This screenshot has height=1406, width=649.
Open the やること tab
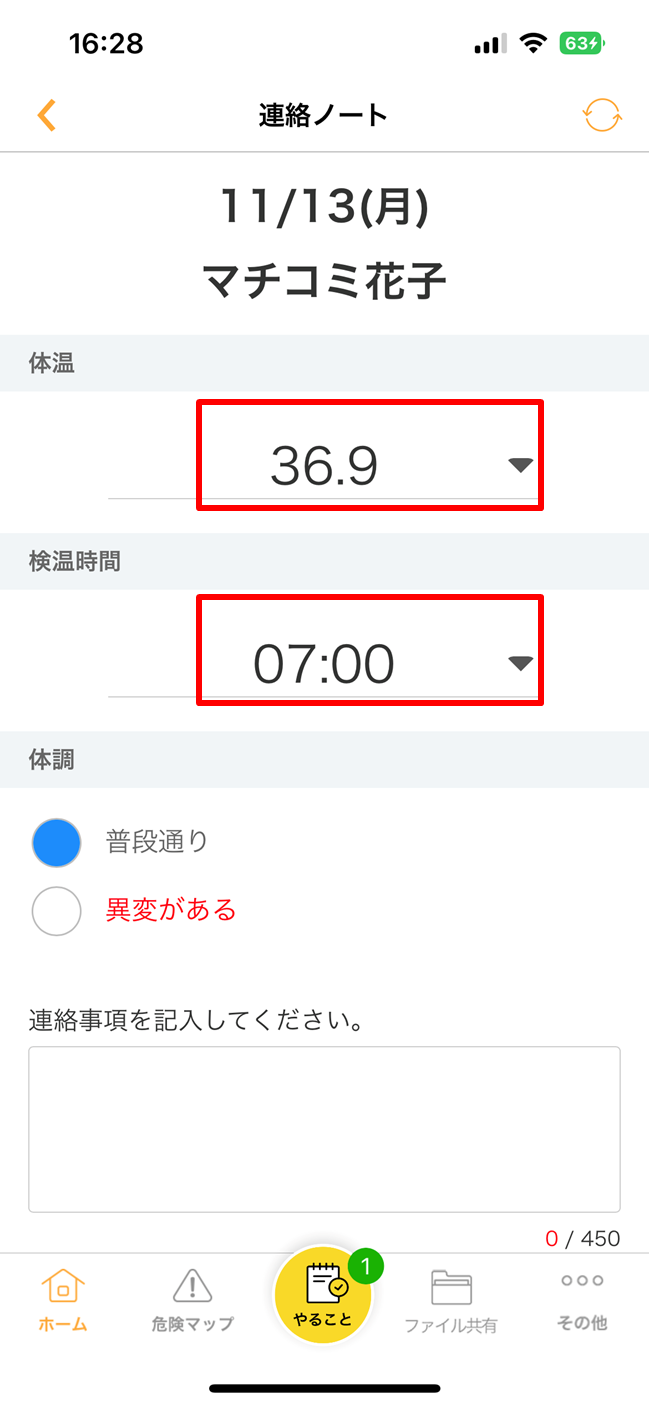point(323,1297)
